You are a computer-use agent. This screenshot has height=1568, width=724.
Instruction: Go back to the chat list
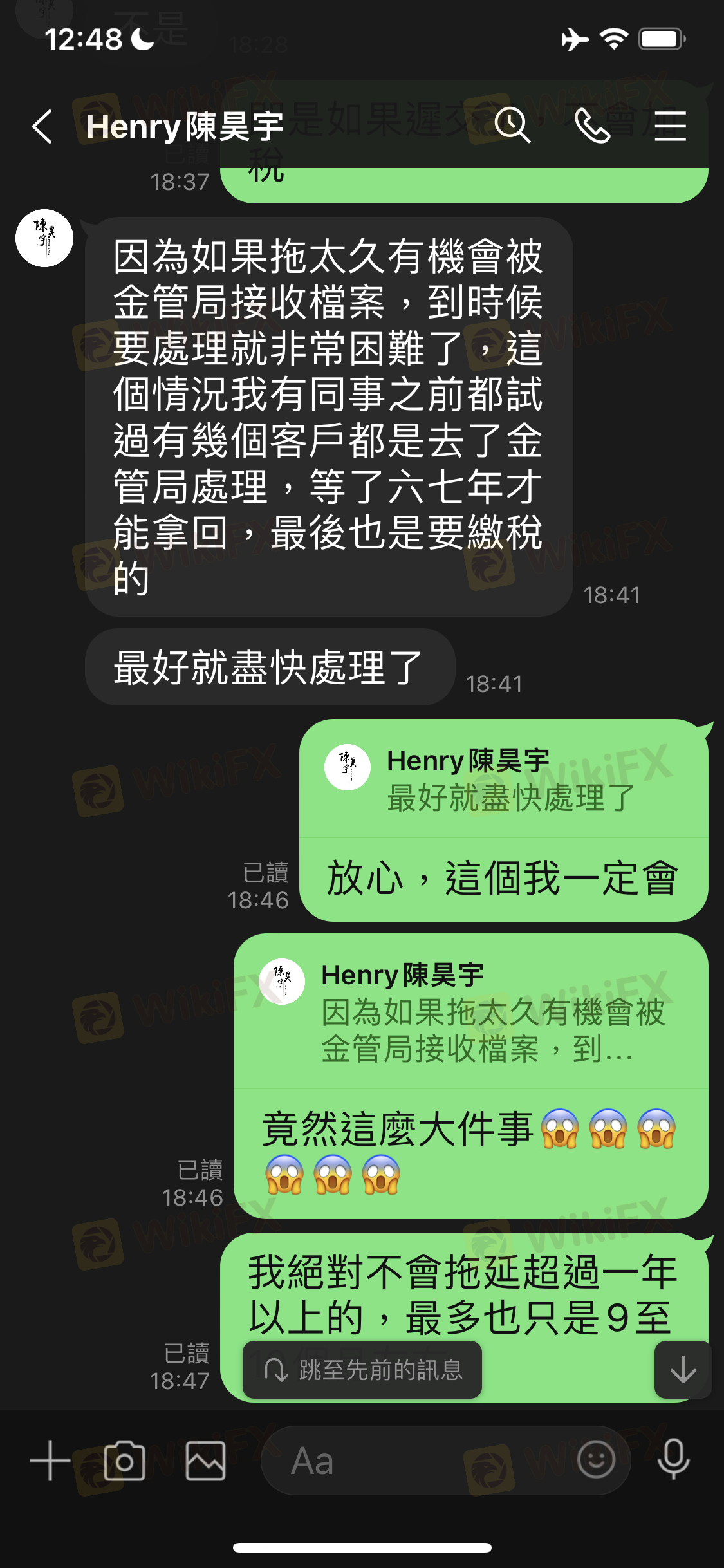[42, 126]
